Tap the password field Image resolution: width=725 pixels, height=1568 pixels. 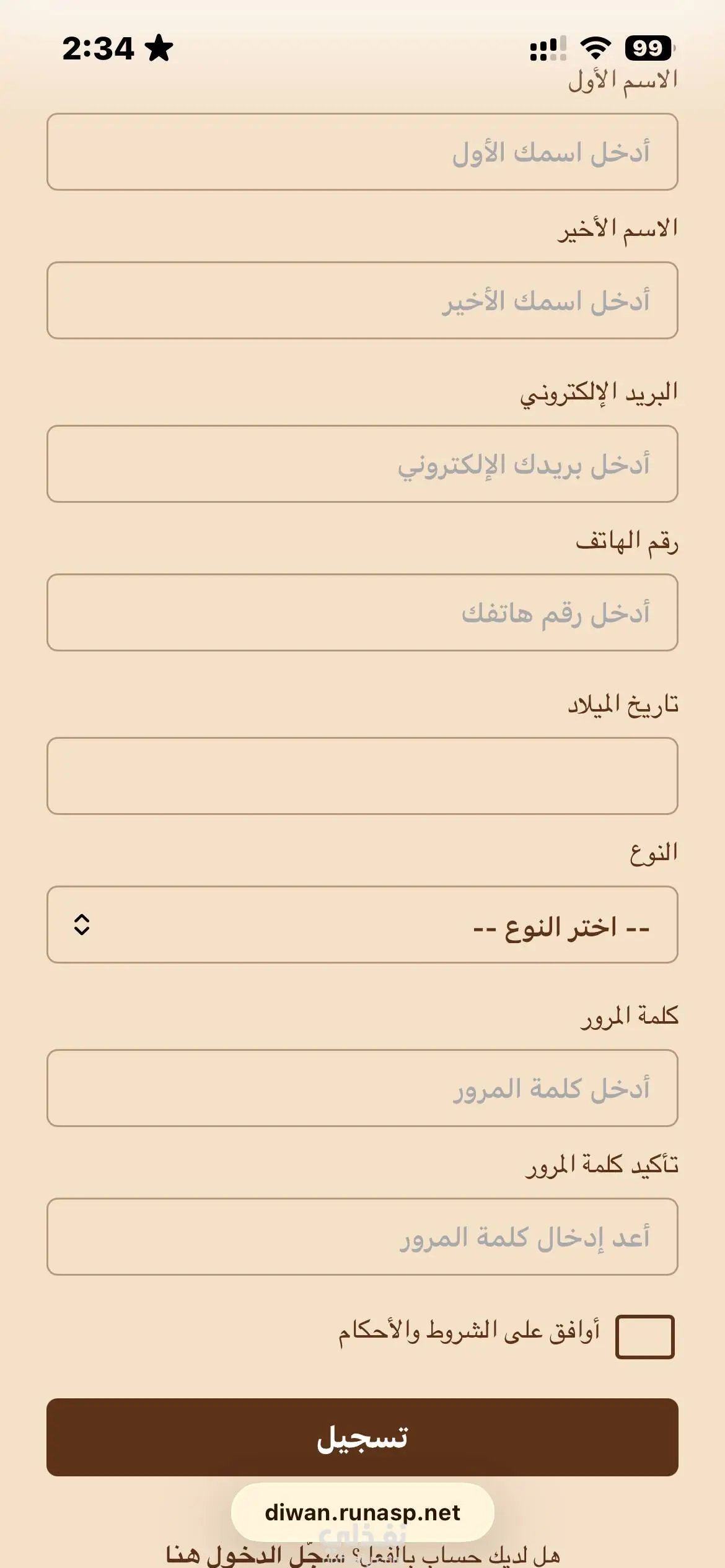pos(362,1088)
